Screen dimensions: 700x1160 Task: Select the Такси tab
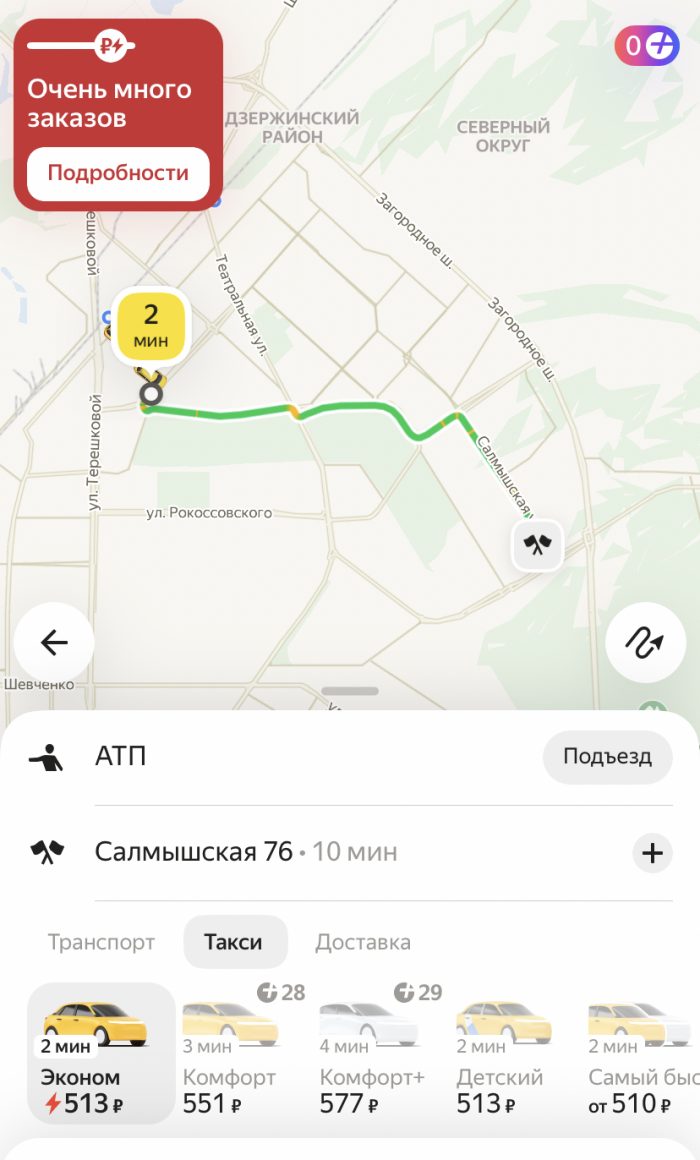[x=234, y=942]
